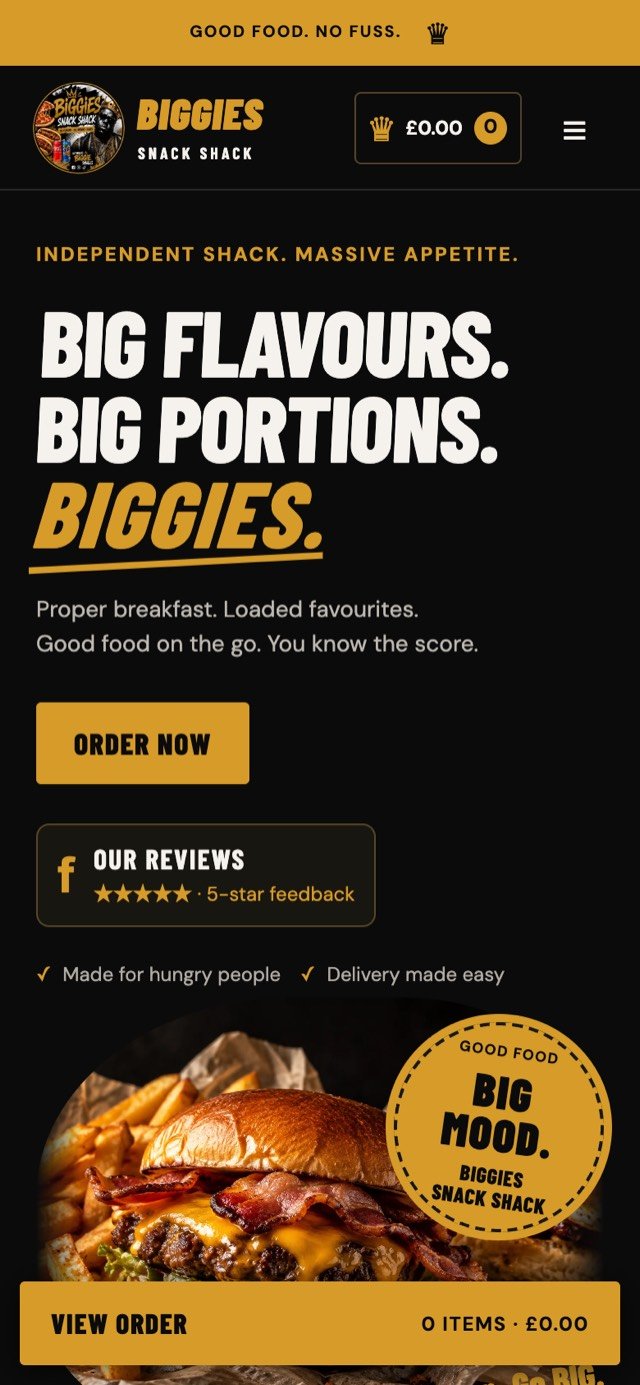Open the hamburger menu
640x1385 pixels.
[x=574, y=130]
